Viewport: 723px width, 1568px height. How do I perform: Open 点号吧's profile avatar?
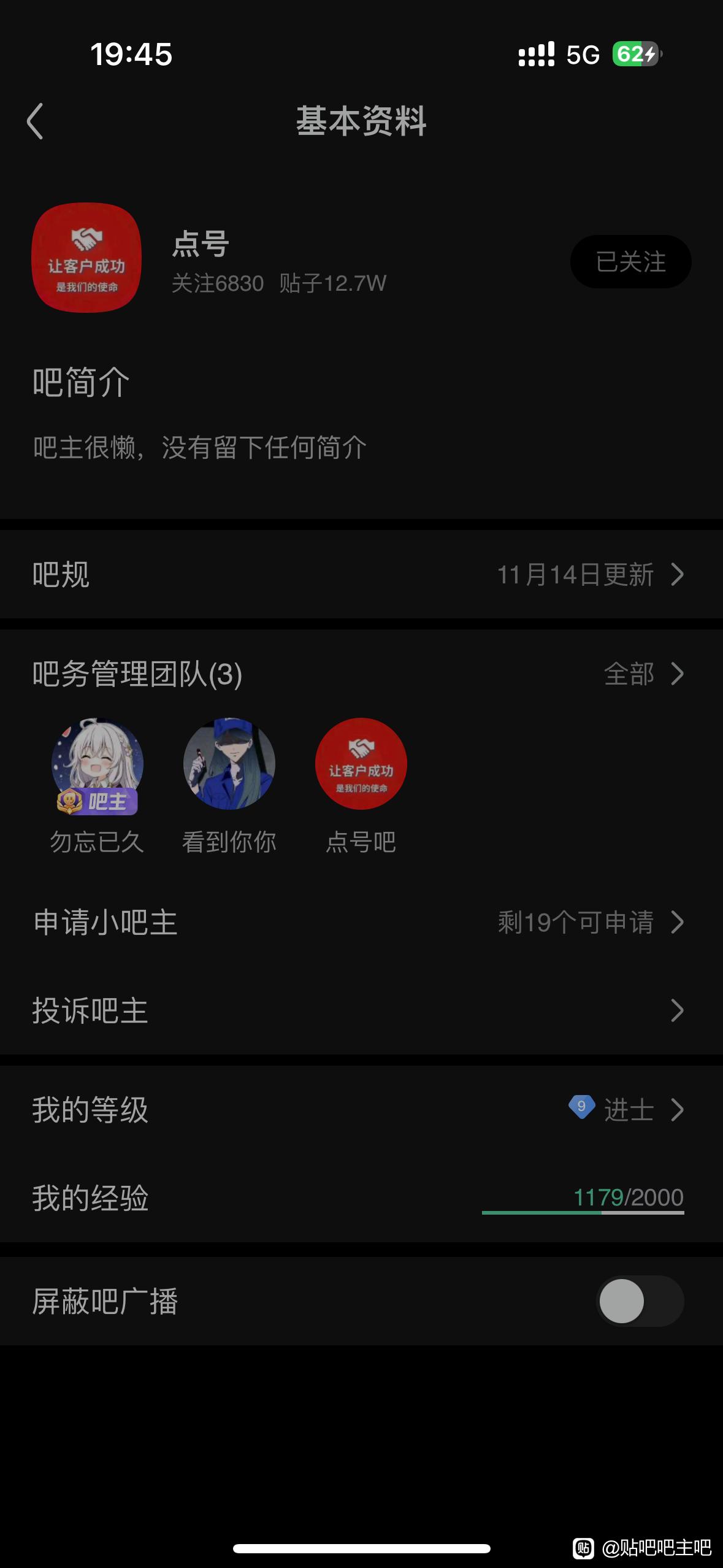pos(361,764)
